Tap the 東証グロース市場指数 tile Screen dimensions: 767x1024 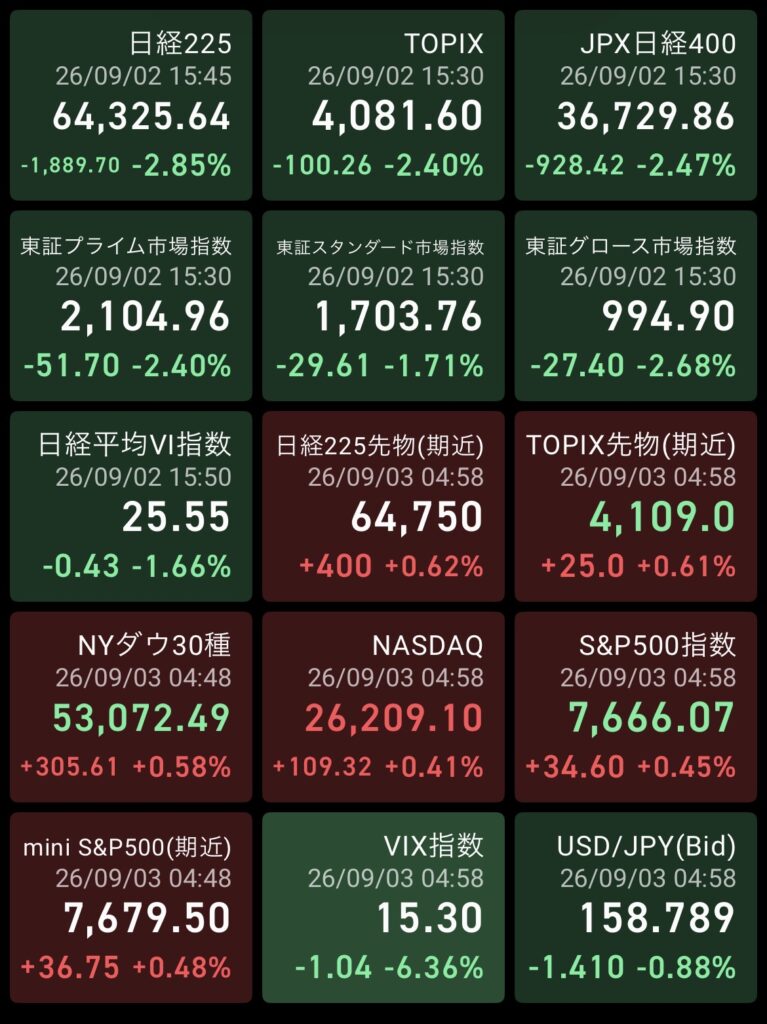636,306
